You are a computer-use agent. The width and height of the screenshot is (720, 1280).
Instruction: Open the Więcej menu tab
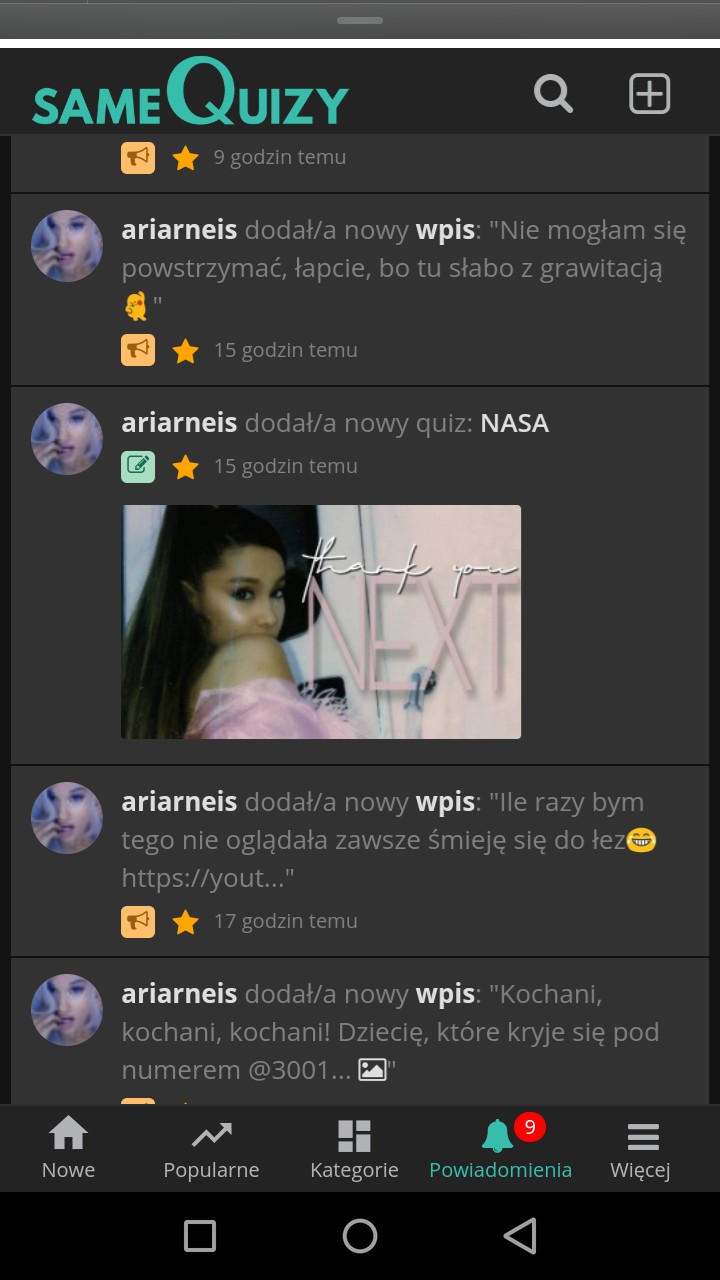(641, 1148)
